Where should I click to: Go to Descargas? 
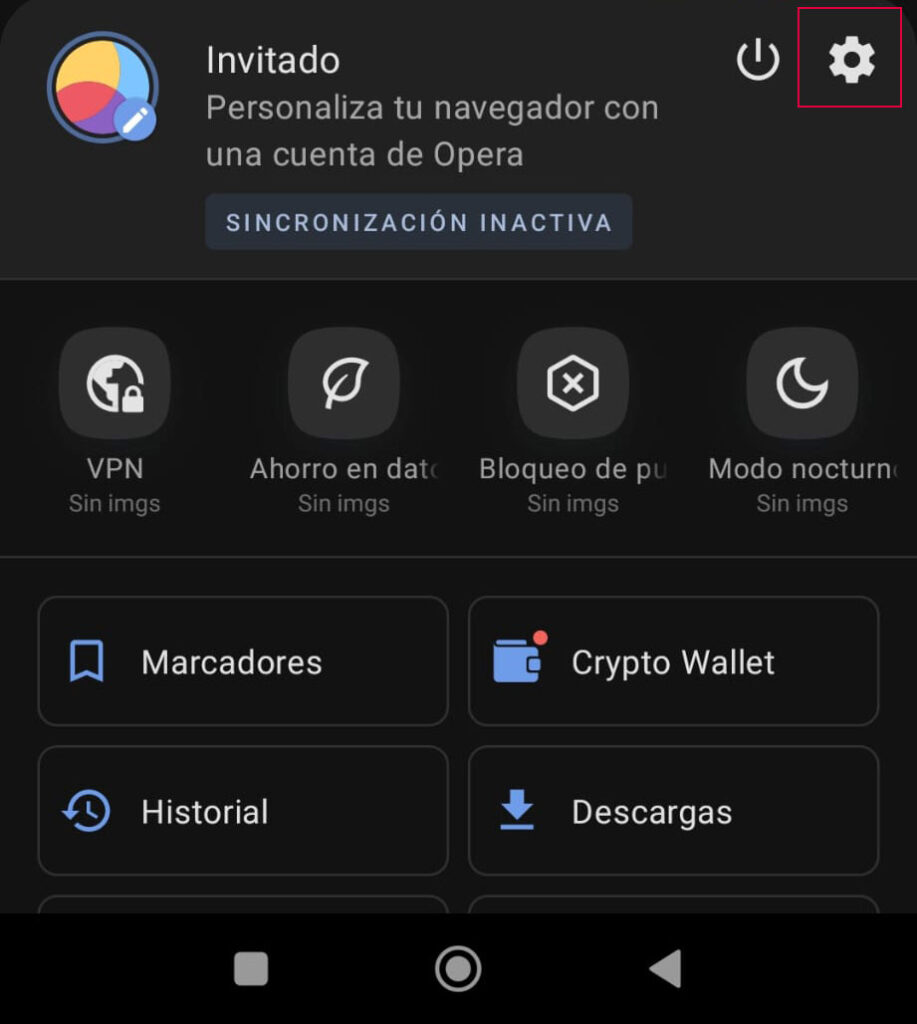pos(673,811)
